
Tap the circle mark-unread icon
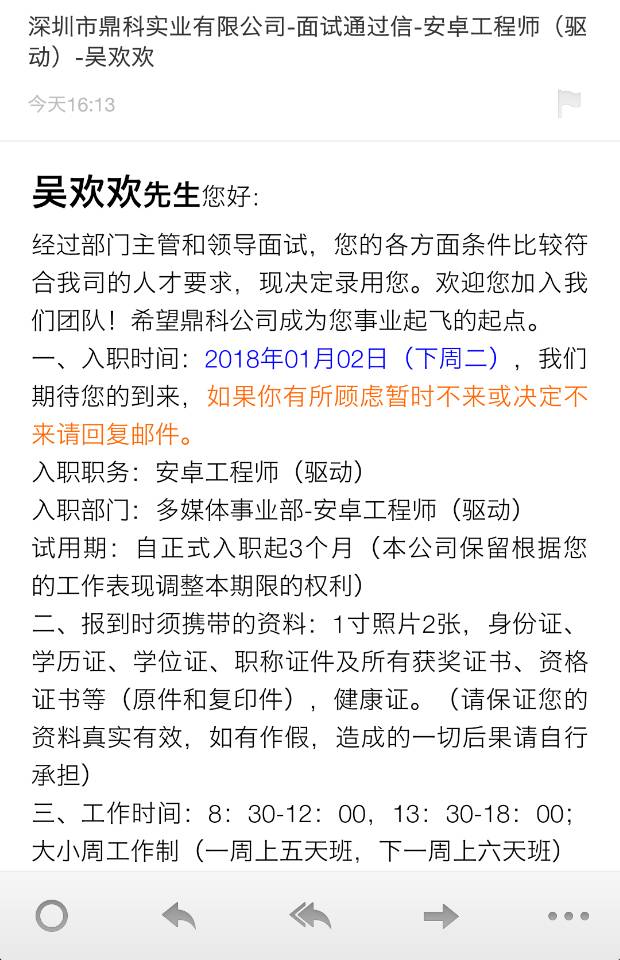tap(51, 915)
